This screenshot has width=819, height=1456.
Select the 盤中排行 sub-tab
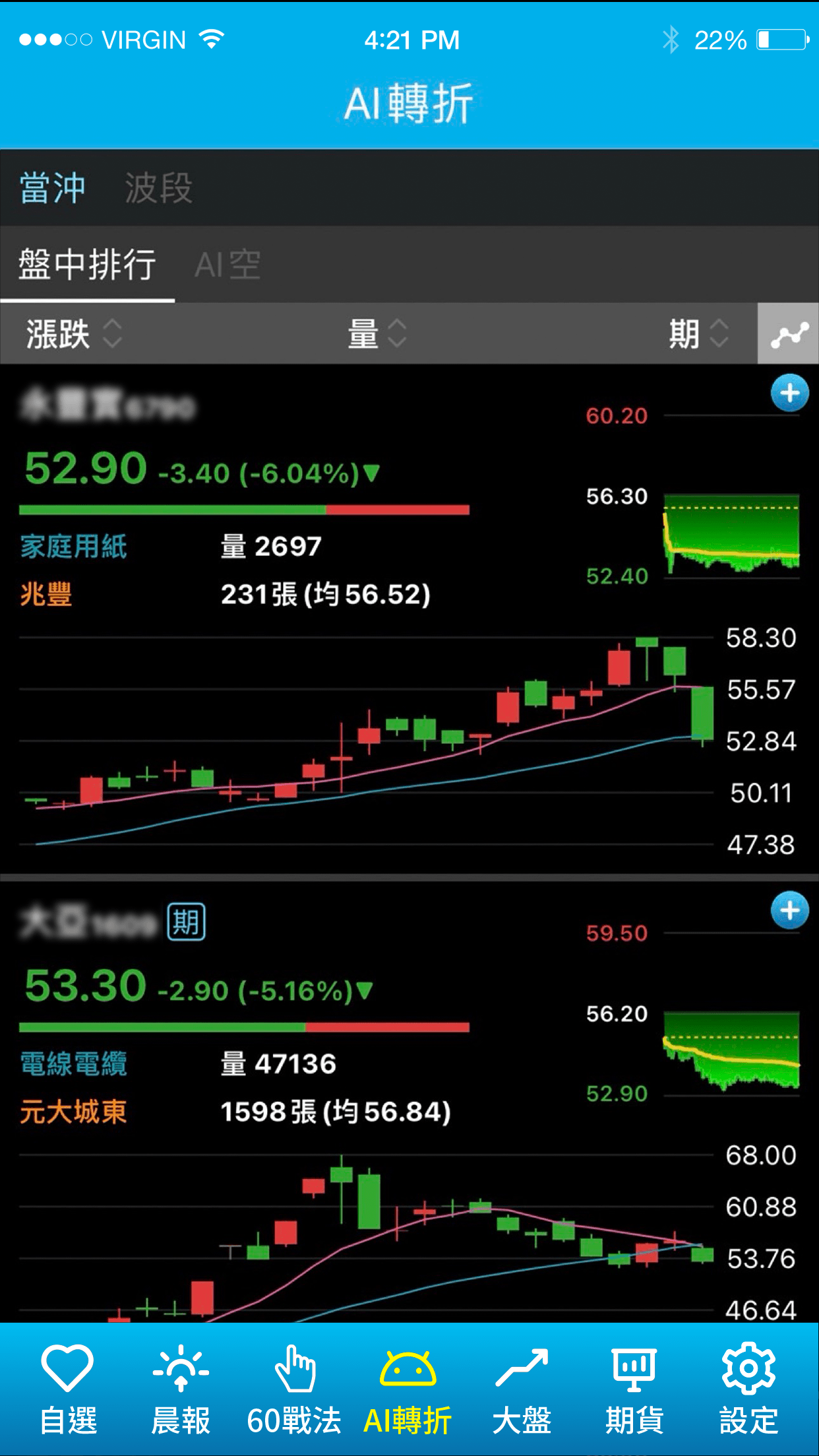(87, 265)
